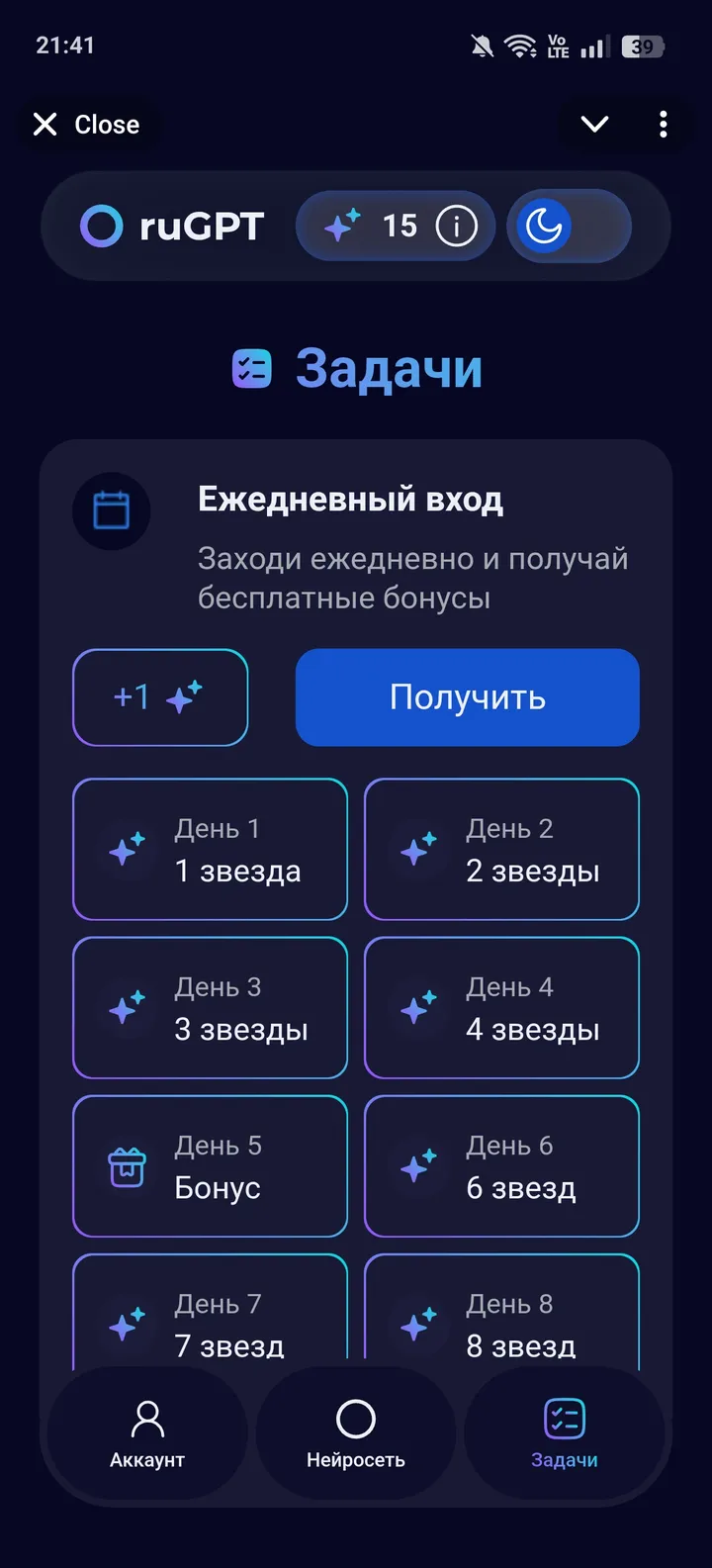Select the День 5 Бонус card
The image size is (712, 1568).
(210, 1166)
